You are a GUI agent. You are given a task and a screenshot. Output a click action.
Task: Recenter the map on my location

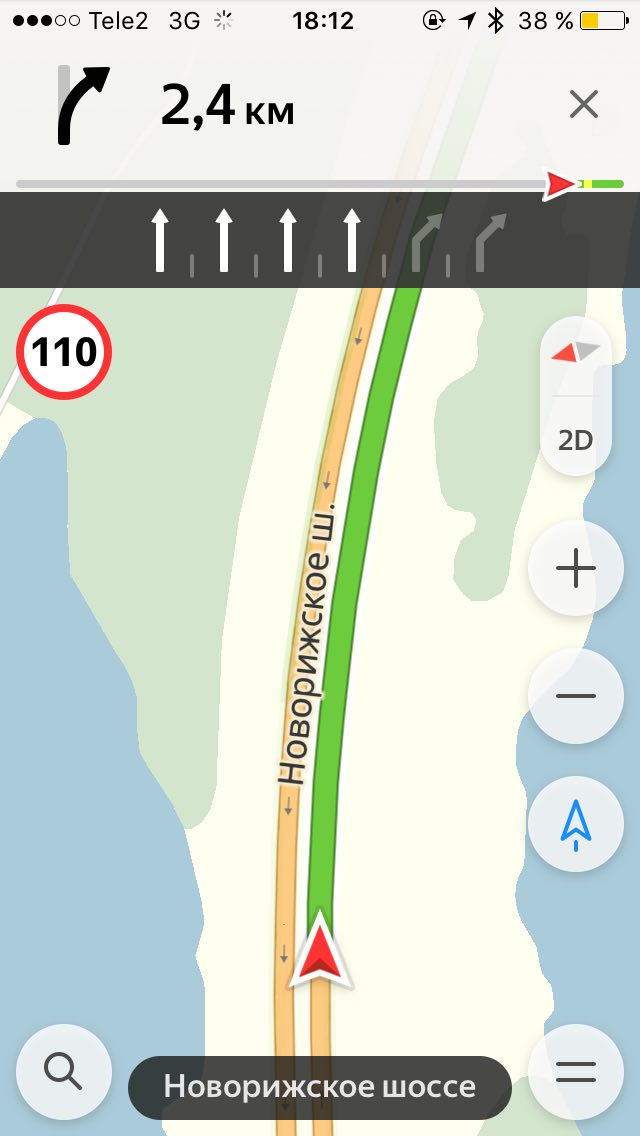[x=575, y=824]
